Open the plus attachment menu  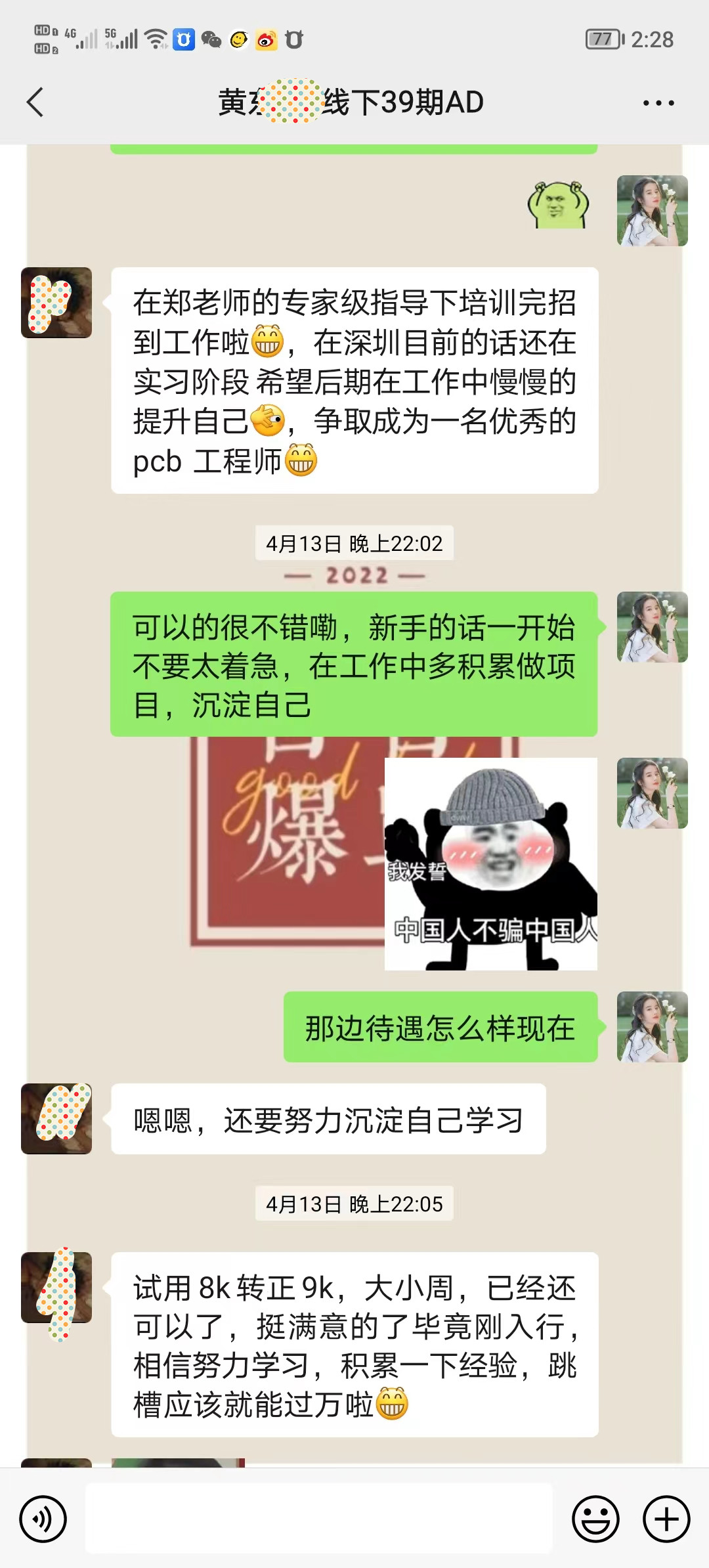(x=666, y=1519)
